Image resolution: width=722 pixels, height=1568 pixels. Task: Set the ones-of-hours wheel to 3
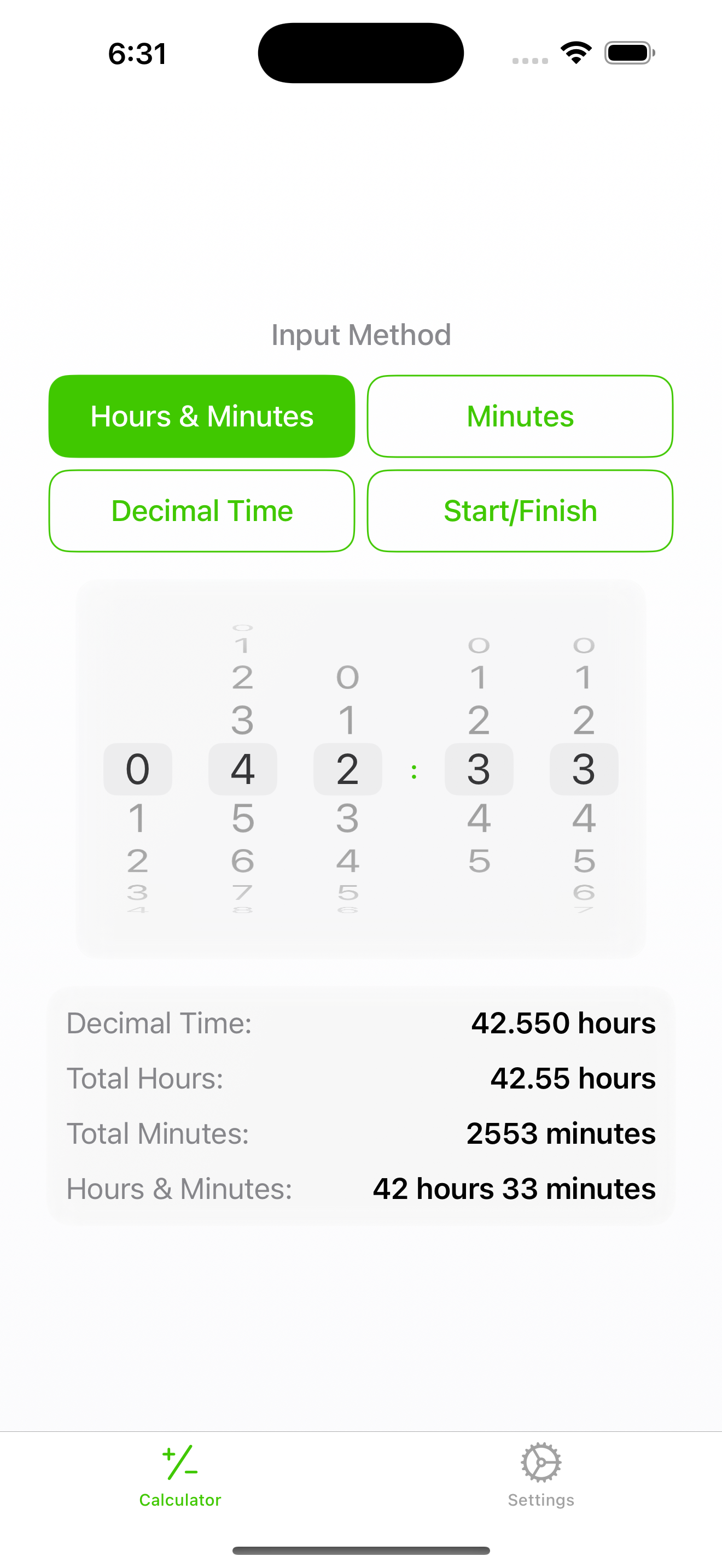click(348, 818)
